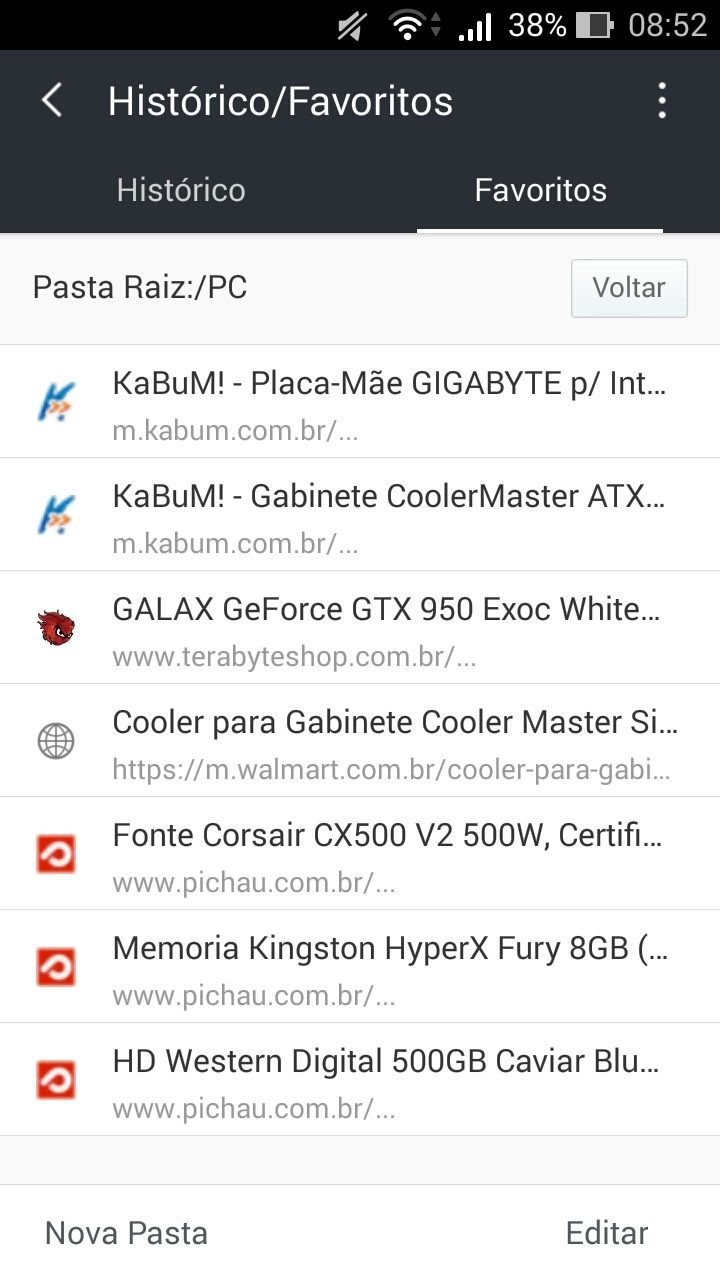This screenshot has height=1280, width=720.
Task: Open the KaBuM! Placa-Mãe GIGABYTE bookmark
Action: (x=360, y=402)
